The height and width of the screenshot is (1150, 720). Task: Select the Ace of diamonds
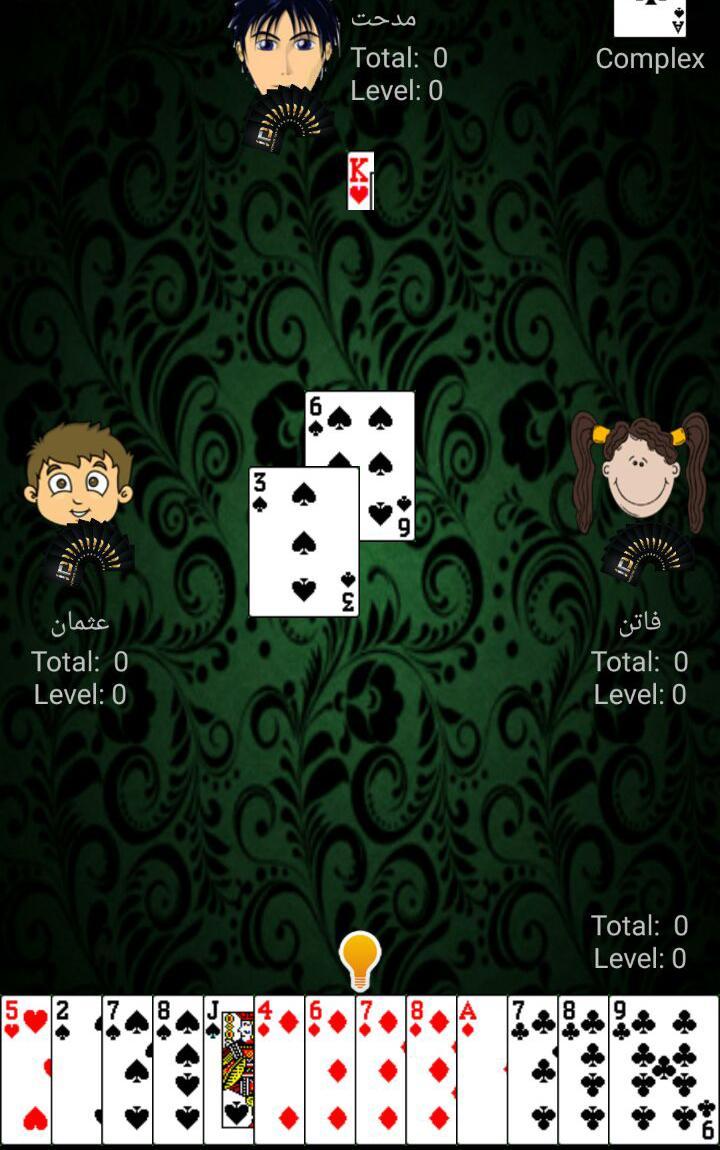(x=482, y=1070)
